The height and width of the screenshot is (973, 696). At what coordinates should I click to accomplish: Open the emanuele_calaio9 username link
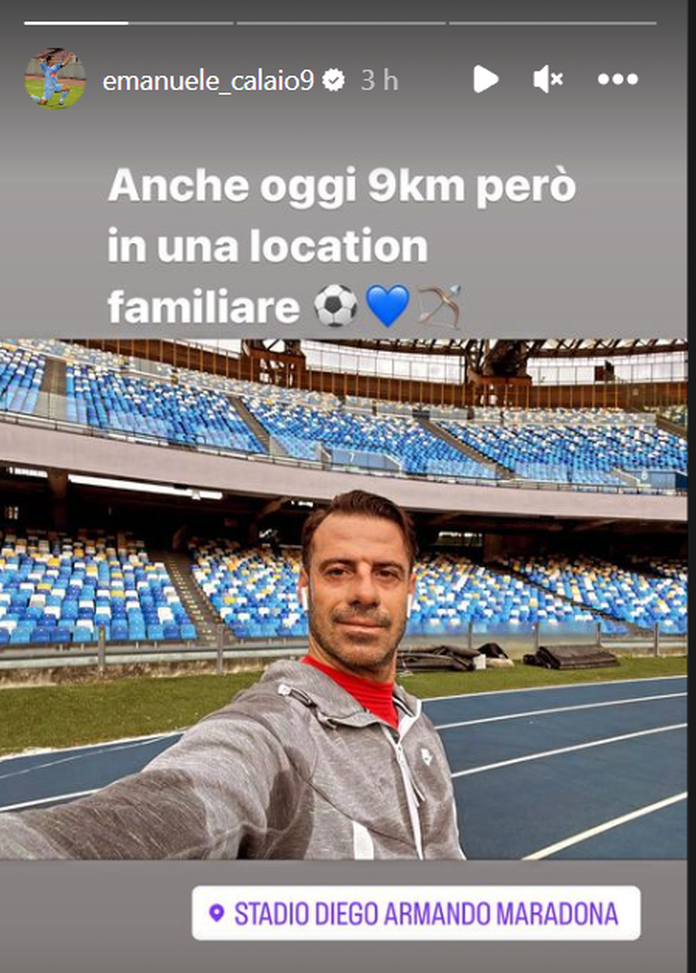pyautogui.click(x=208, y=80)
